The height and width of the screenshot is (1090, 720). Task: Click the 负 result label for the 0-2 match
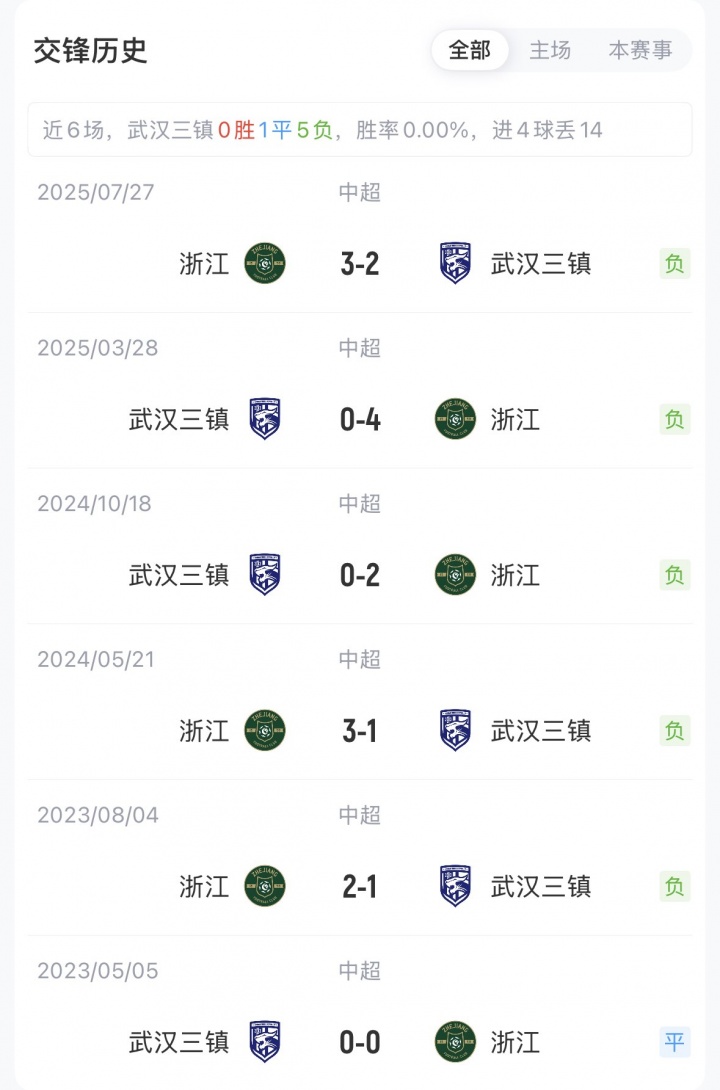674,575
